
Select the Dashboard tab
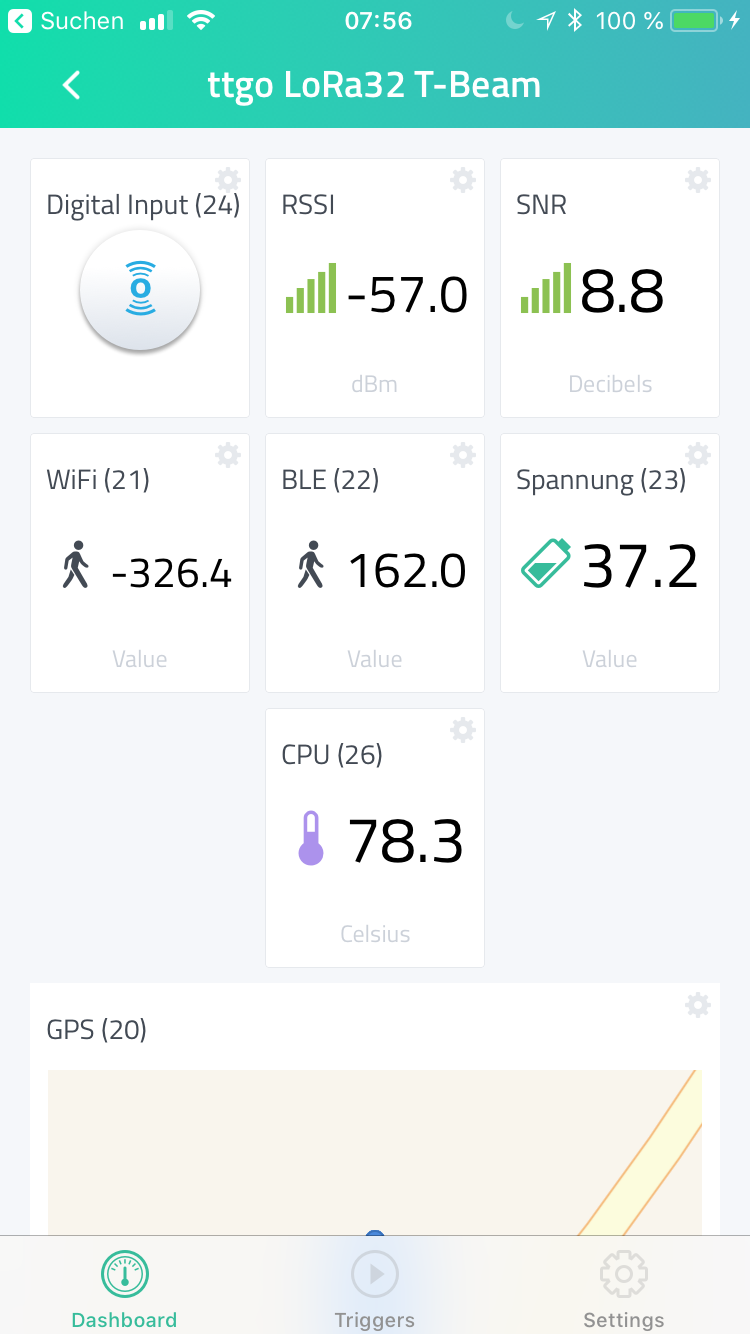[x=125, y=1290]
